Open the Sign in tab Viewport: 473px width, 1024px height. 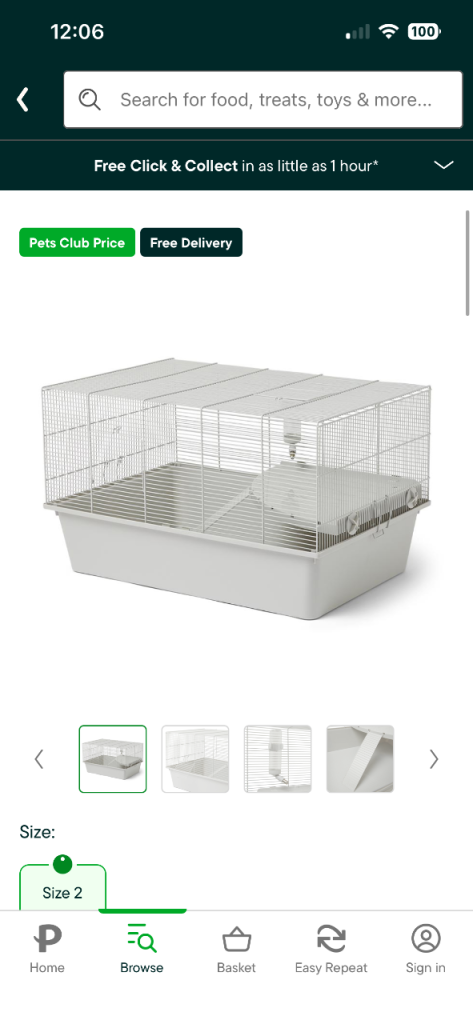426,949
